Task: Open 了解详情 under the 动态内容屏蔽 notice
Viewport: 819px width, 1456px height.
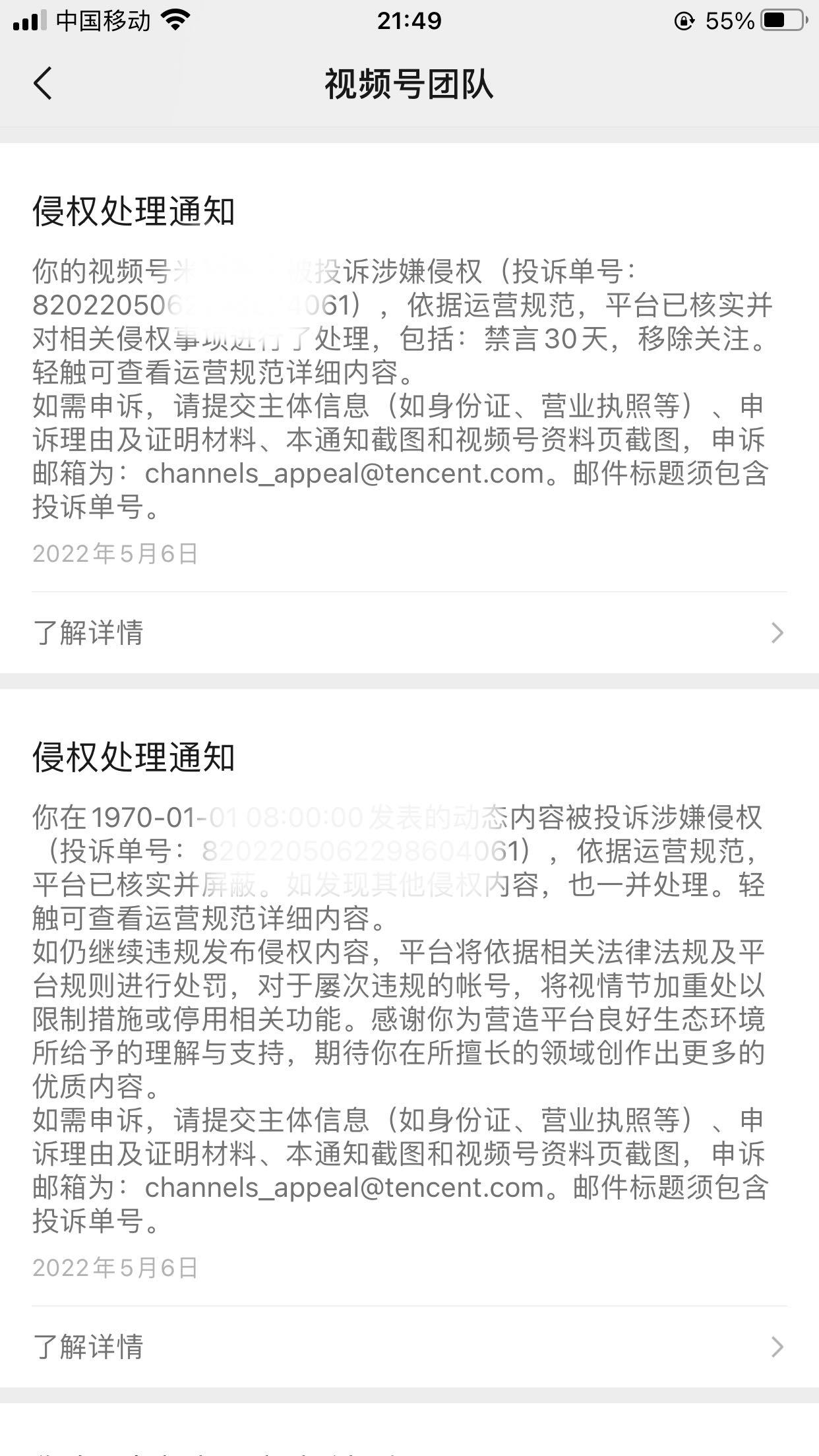Action: pyautogui.click(x=409, y=1347)
